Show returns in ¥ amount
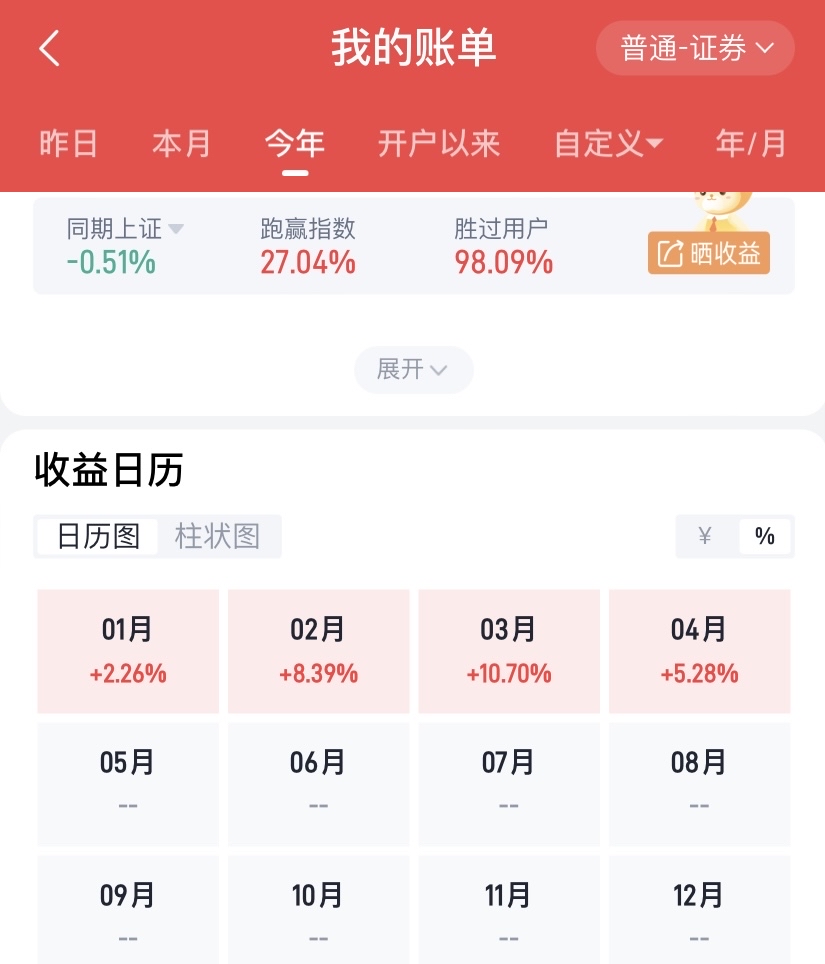This screenshot has height=964, width=825. (705, 536)
